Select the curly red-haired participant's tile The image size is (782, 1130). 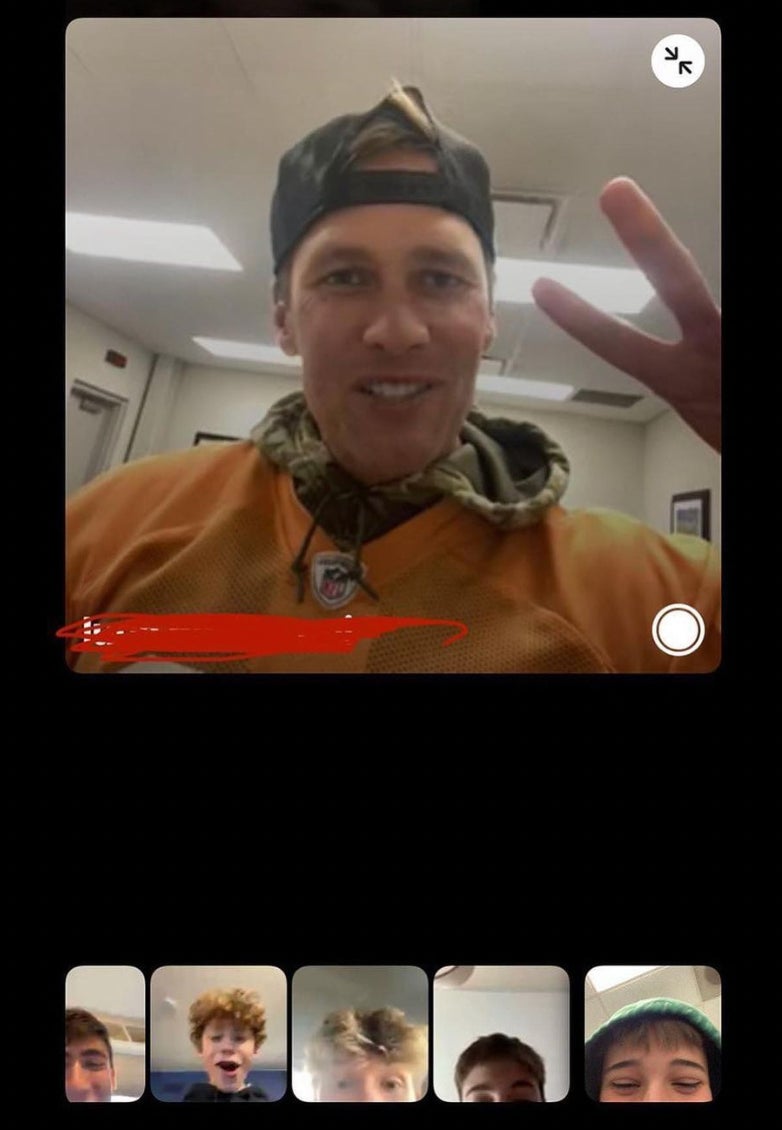click(218, 1033)
